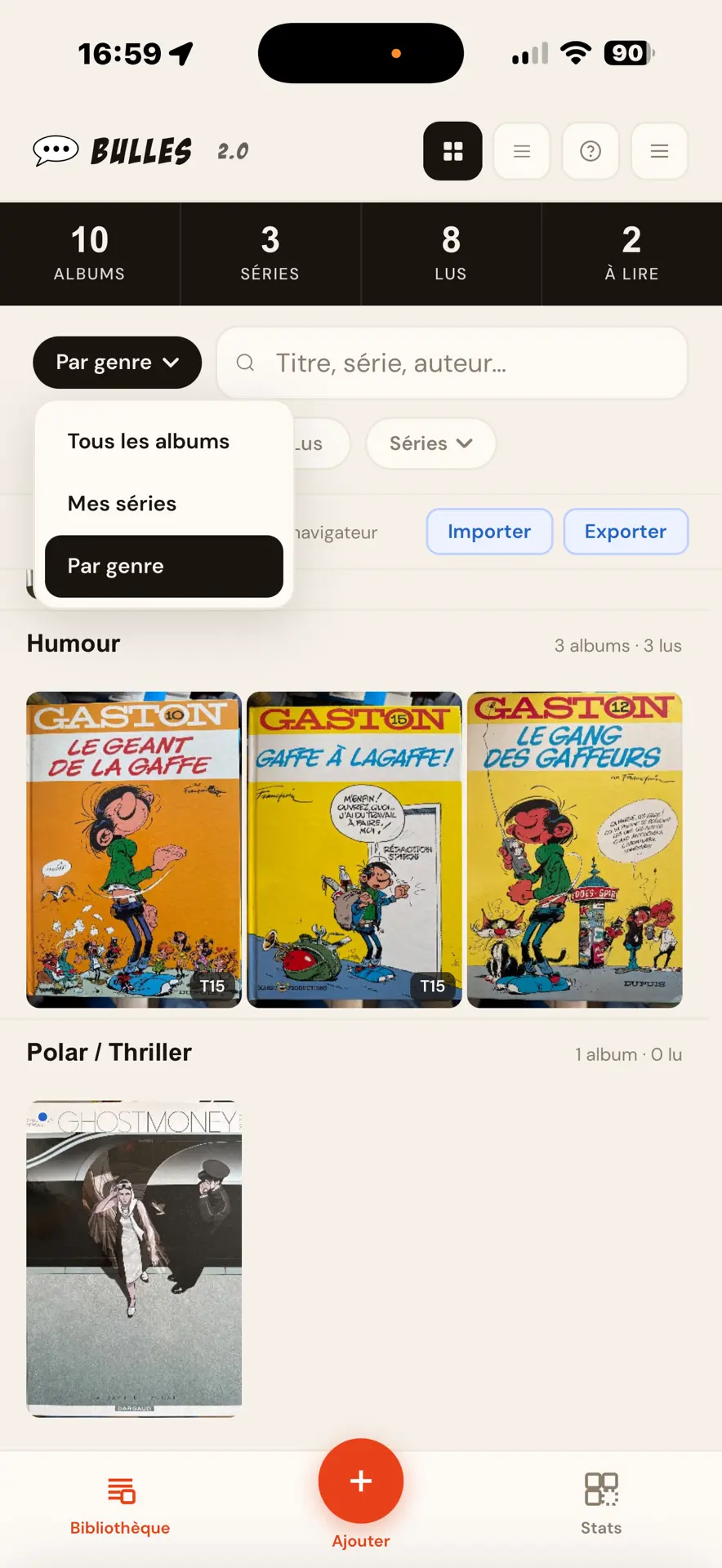Expand the Séries filter chip
The height and width of the screenshot is (1568, 722).
(x=430, y=443)
